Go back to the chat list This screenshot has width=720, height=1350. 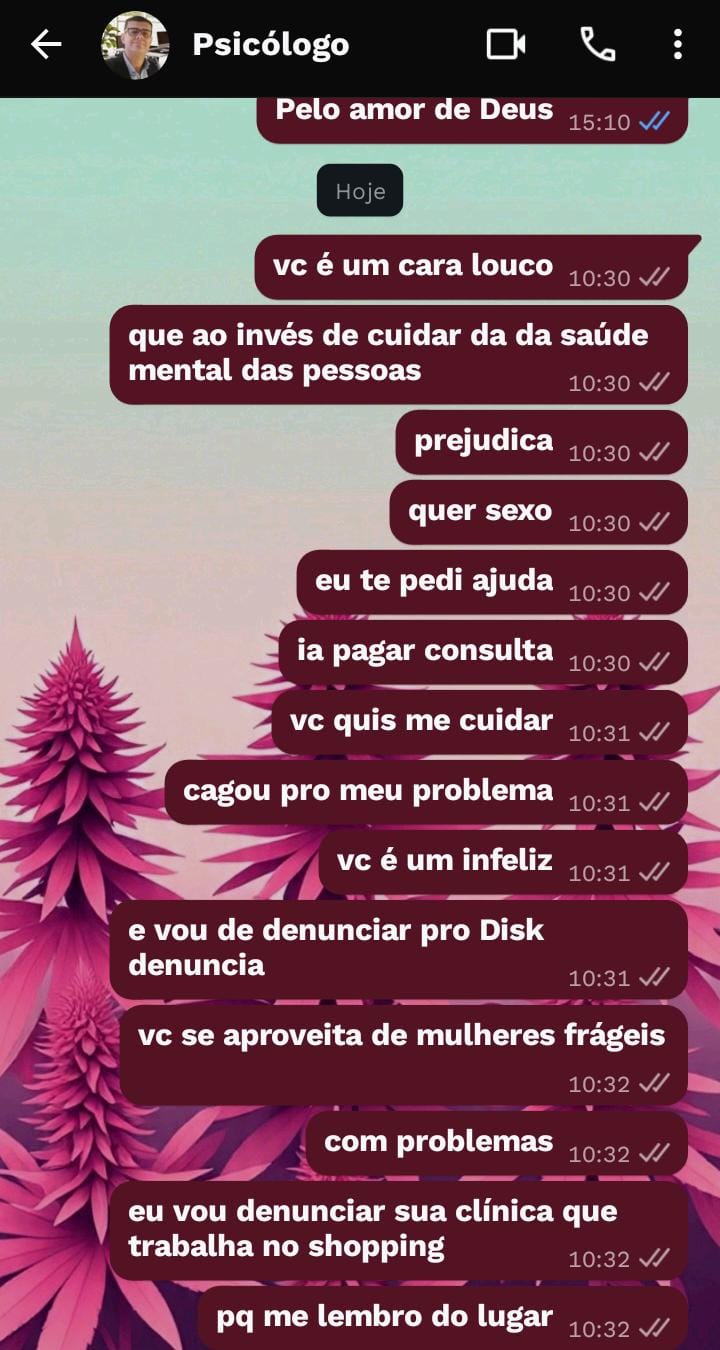46,44
